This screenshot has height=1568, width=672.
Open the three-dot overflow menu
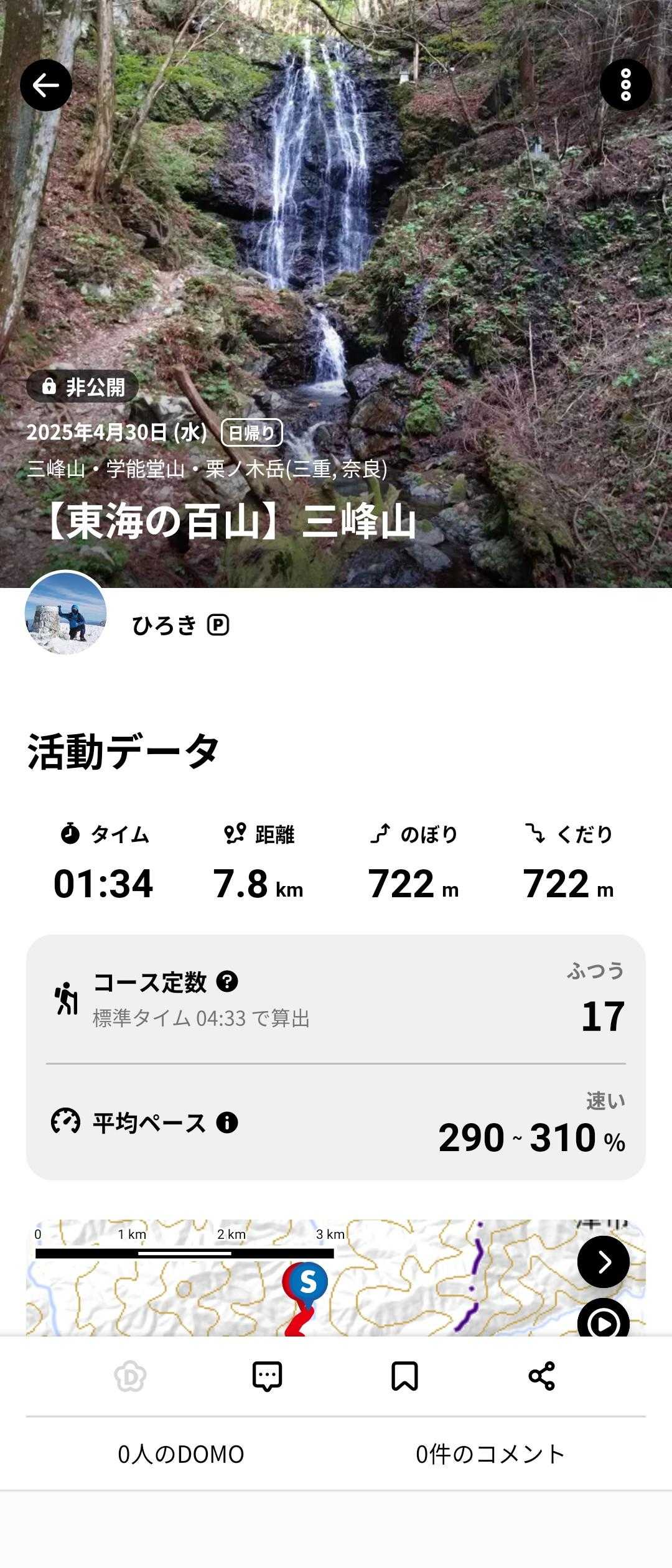click(x=625, y=85)
